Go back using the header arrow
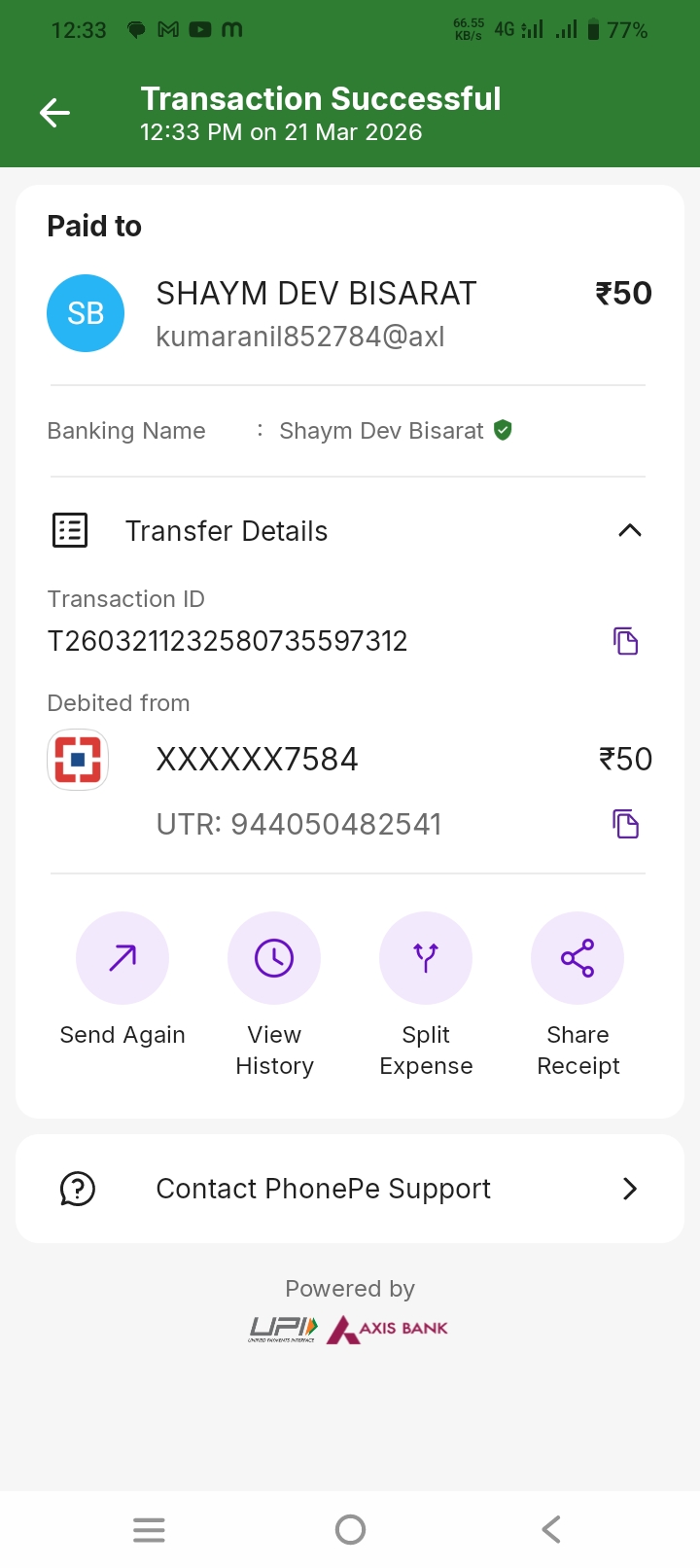Screen dimensions: 700x1568 pyautogui.click(x=54, y=114)
